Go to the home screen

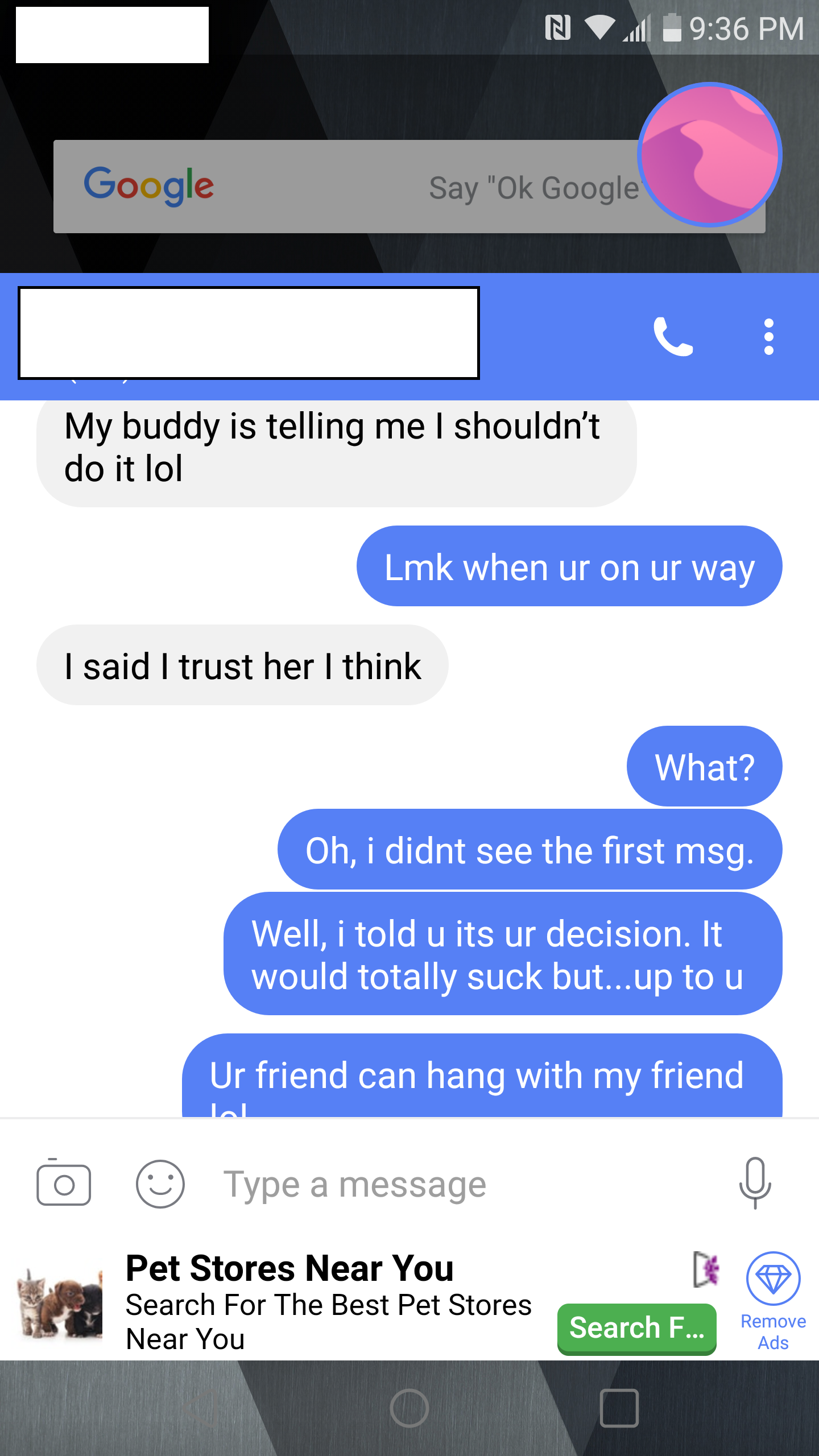click(x=409, y=1408)
